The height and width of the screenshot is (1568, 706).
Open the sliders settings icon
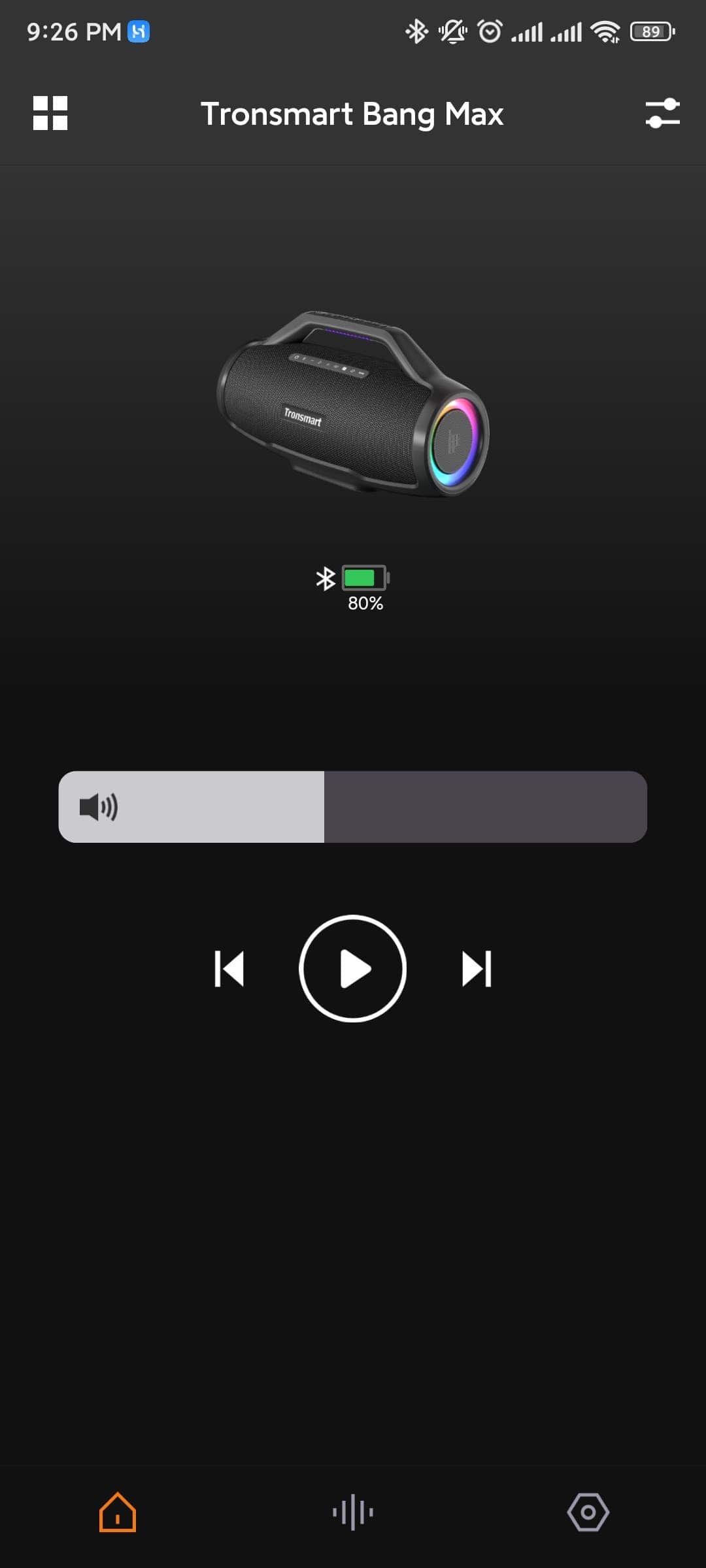tap(662, 113)
